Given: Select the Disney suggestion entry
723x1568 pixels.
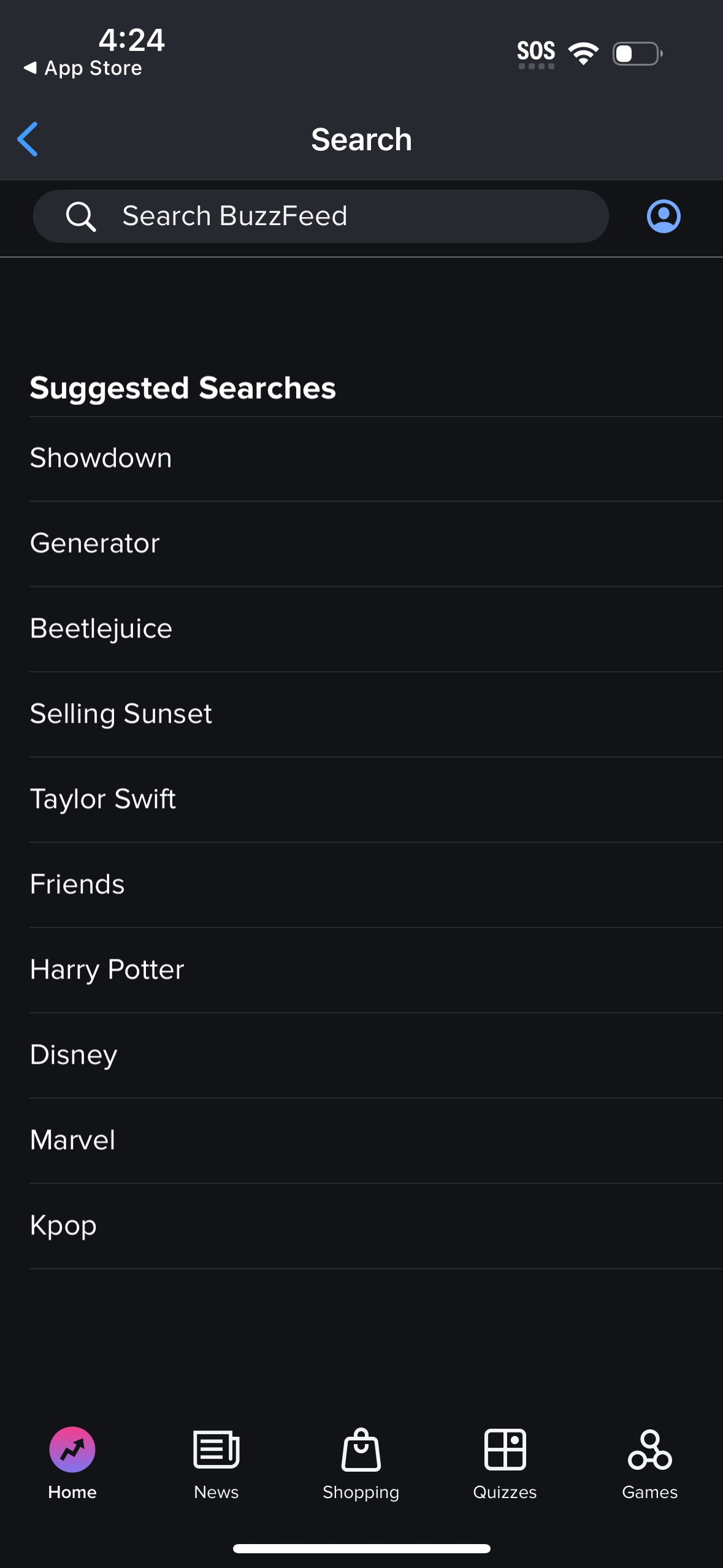Looking at the screenshot, I should pyautogui.click(x=73, y=1054).
